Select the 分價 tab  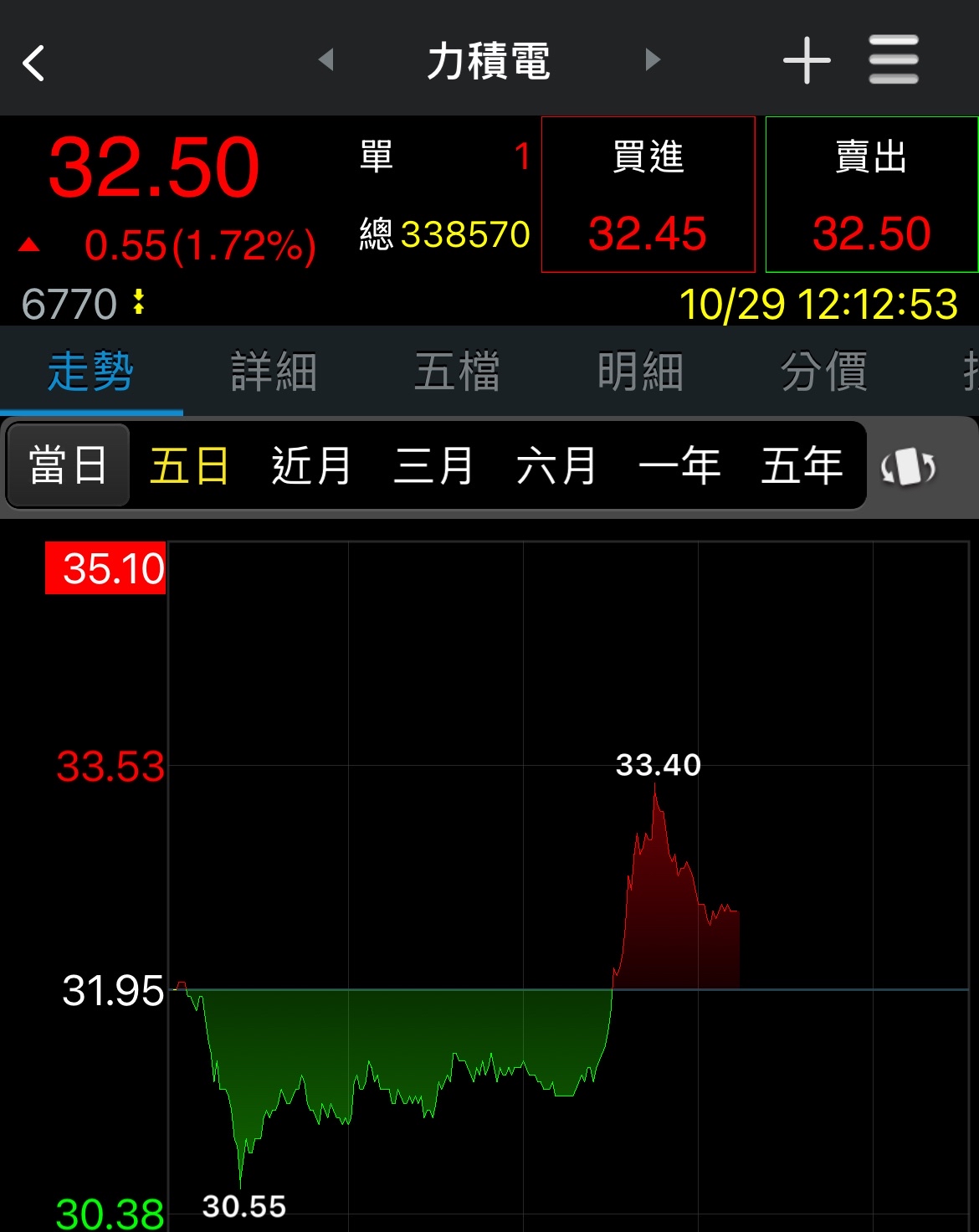[824, 372]
